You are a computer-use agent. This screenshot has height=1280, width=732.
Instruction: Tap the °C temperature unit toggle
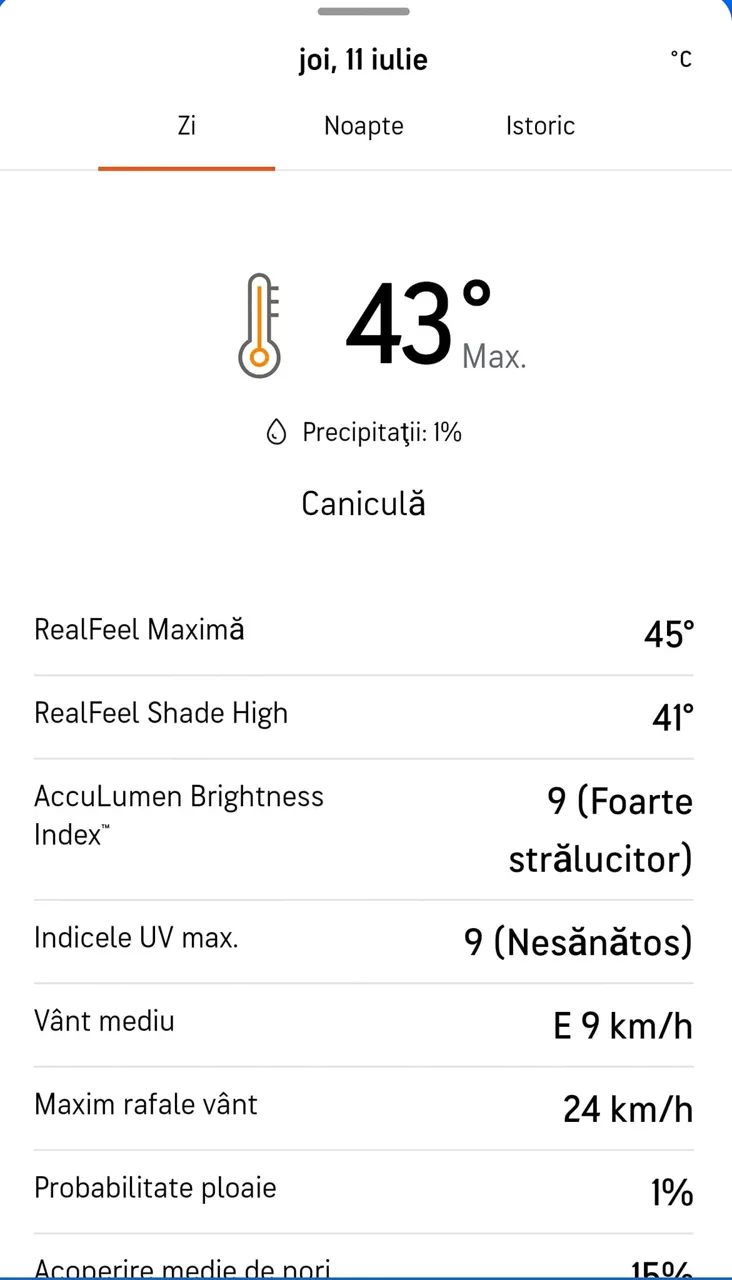point(681,60)
